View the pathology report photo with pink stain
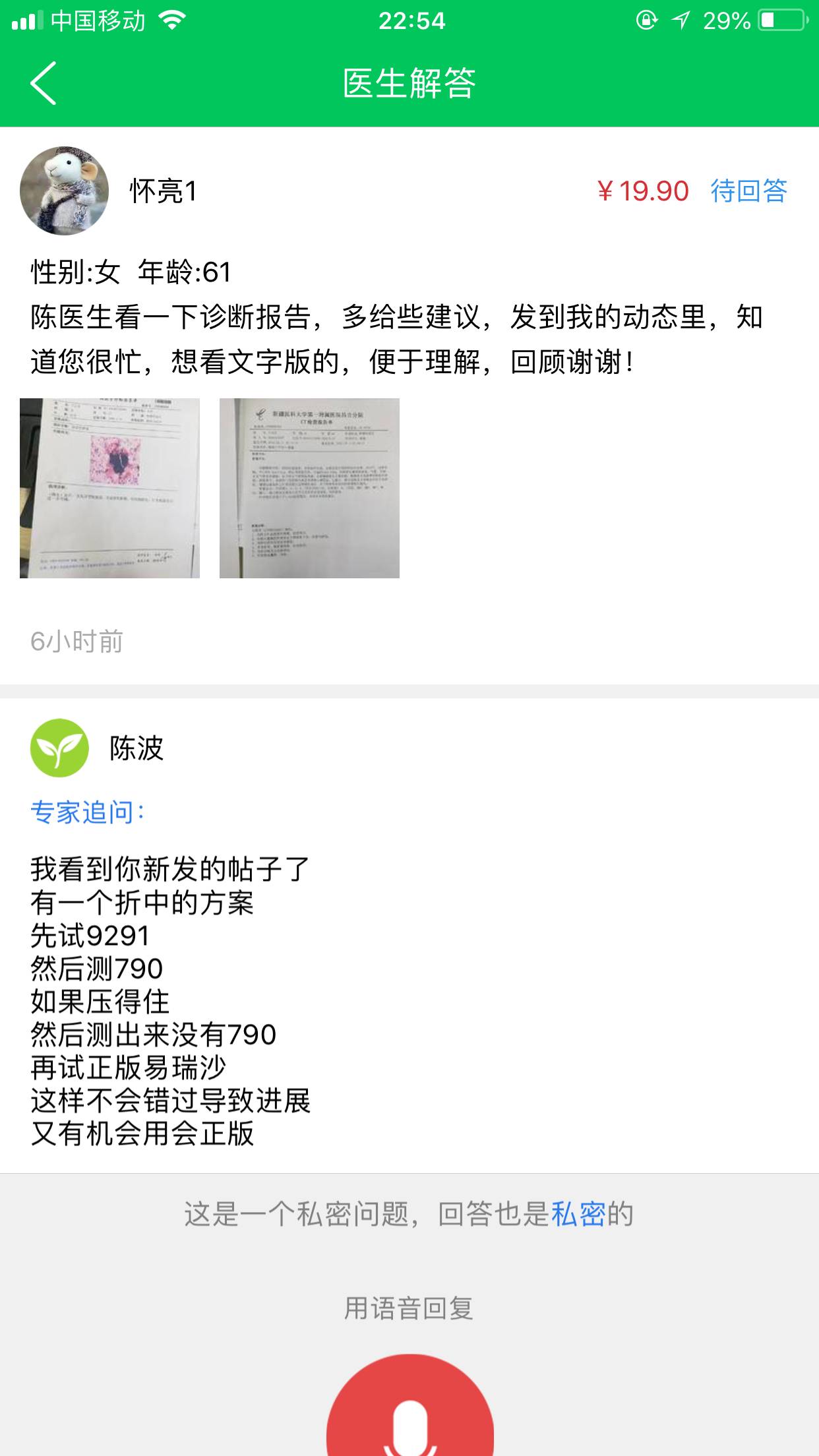The image size is (819, 1456). click(x=110, y=489)
